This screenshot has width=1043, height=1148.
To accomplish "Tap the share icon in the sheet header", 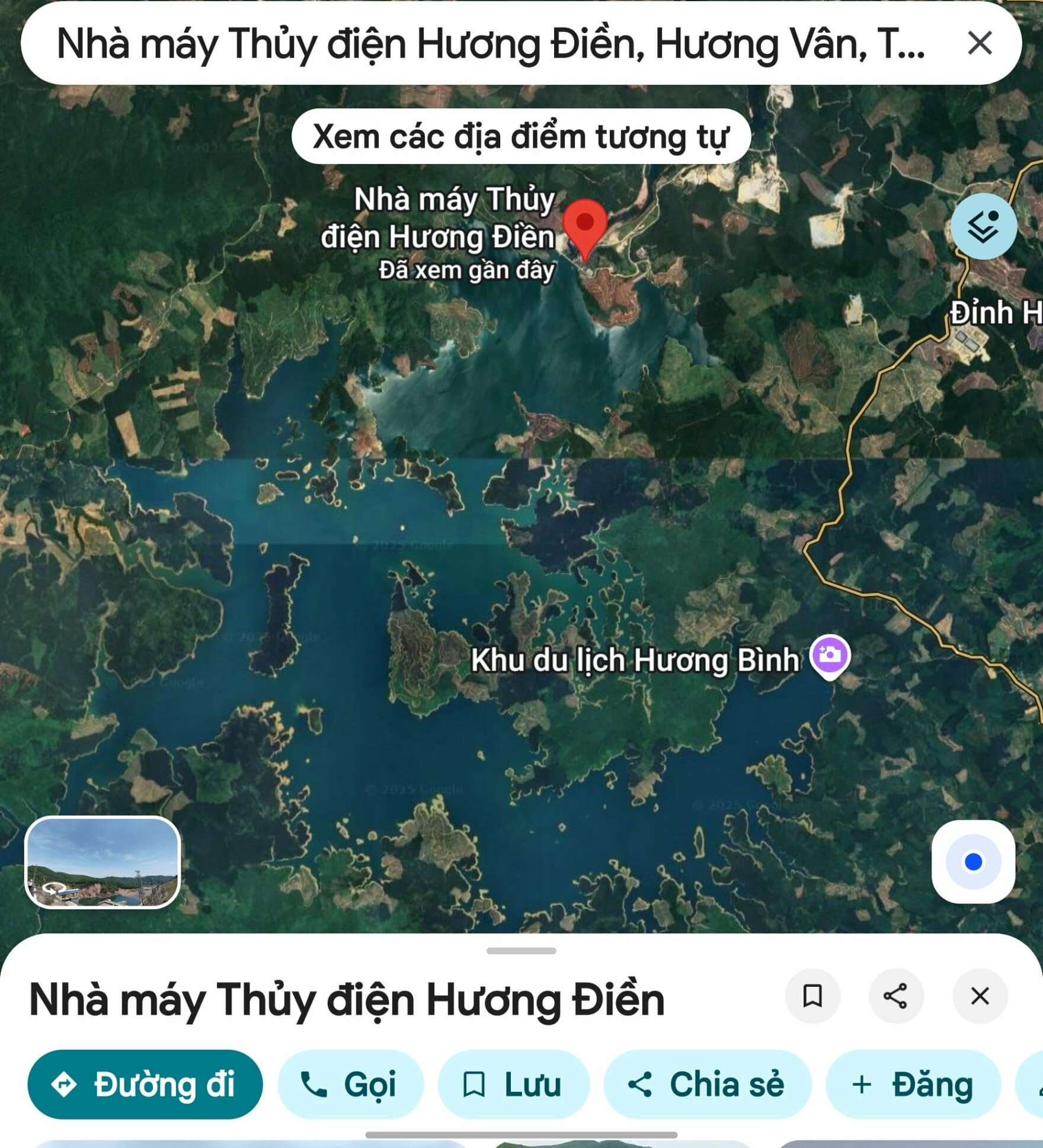I will point(895,996).
